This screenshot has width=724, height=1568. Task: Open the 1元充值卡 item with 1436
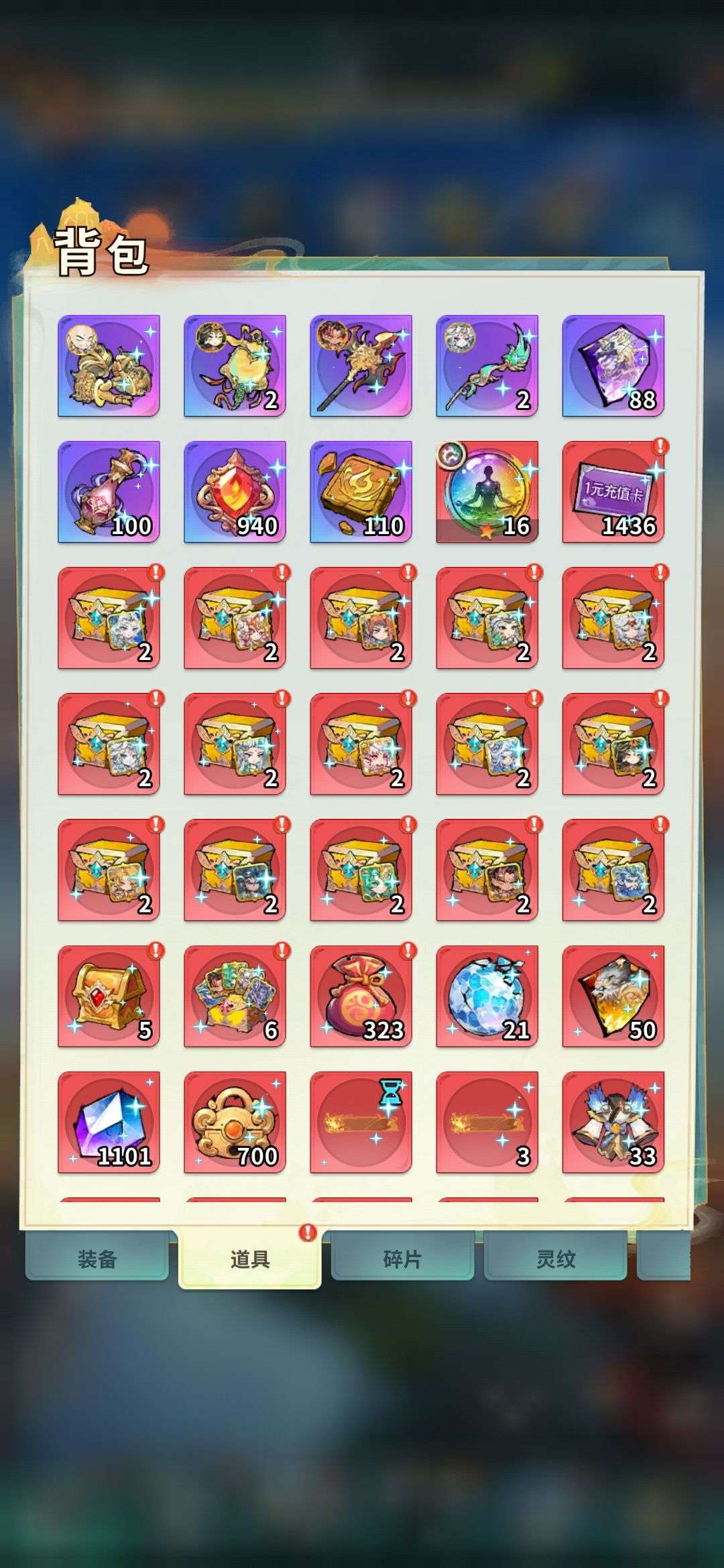point(613,492)
